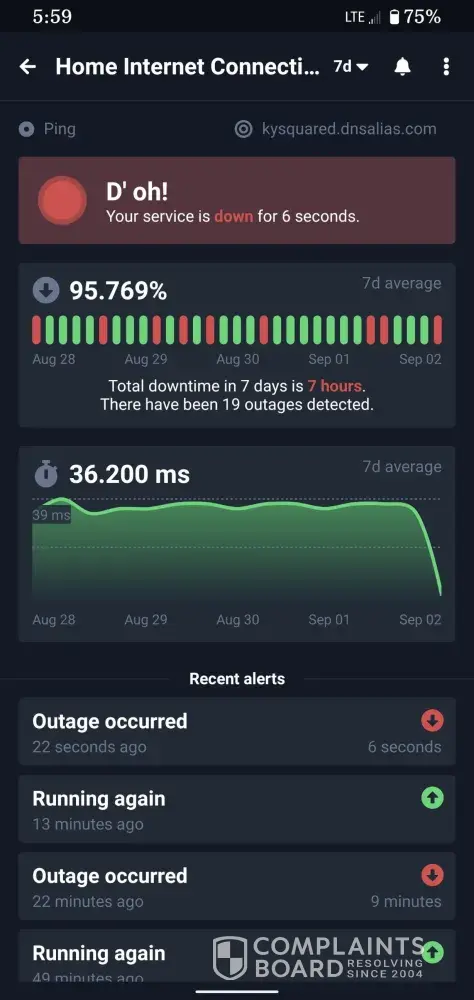
Task: Open the Running again alert from 13 minutes ago
Action: point(237,809)
